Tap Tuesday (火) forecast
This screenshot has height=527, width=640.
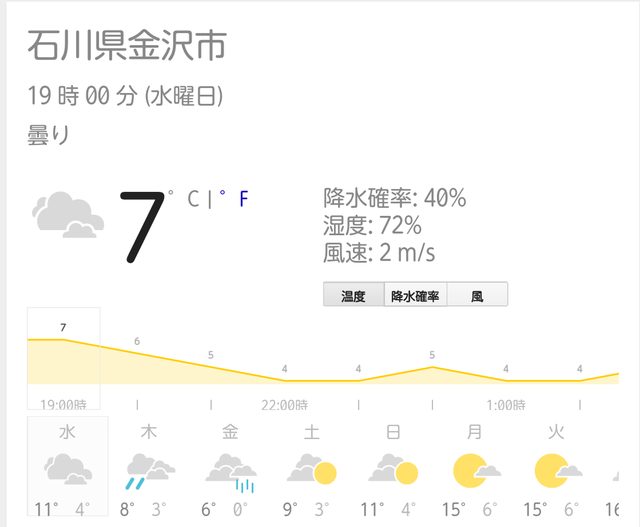tap(557, 468)
